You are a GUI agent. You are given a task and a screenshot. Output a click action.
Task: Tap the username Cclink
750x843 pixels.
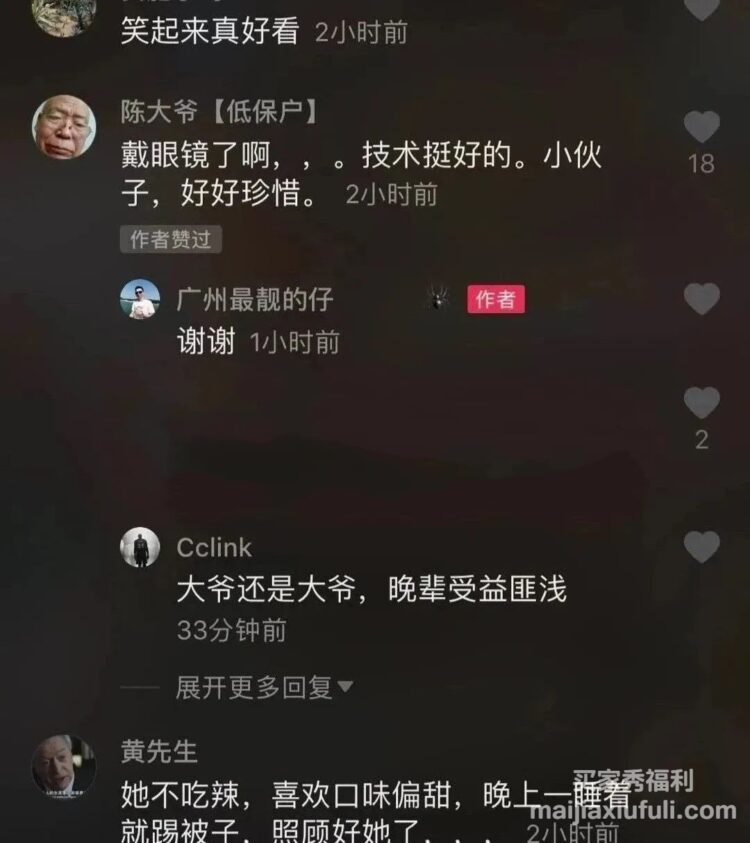point(214,548)
